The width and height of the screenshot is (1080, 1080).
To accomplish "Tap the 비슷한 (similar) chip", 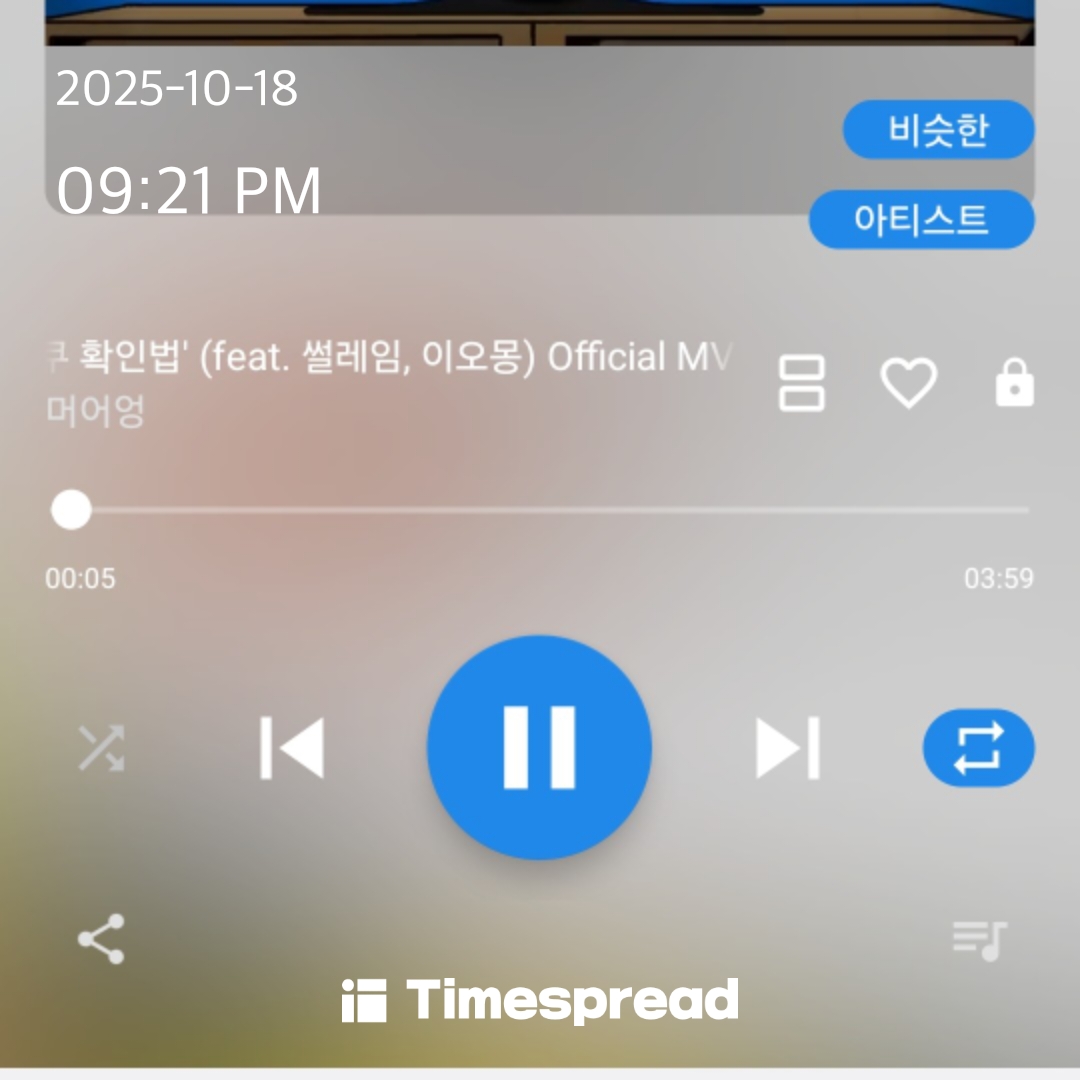I will (938, 130).
